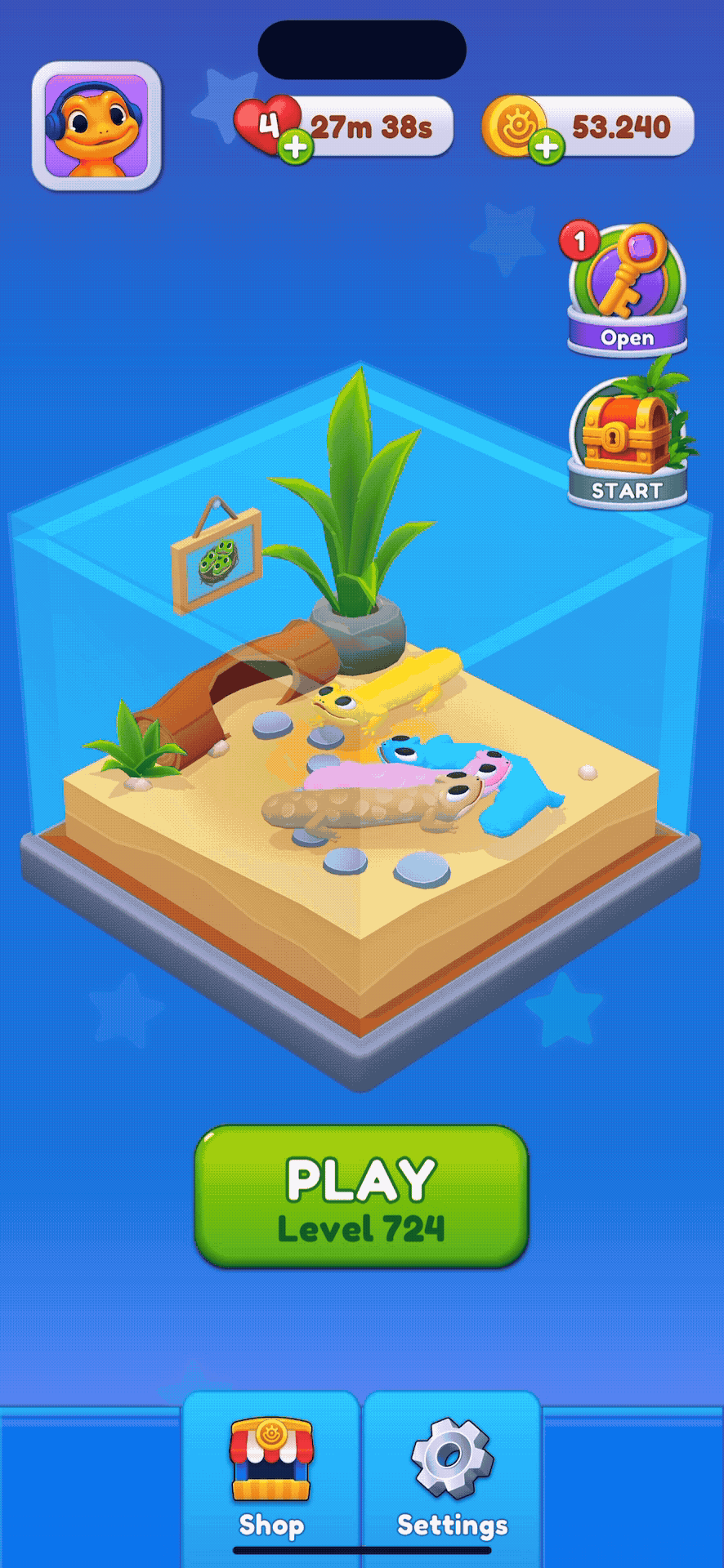Viewport: 724px width, 1568px height.
Task: Open the Settings tab
Action: pyautogui.click(x=452, y=1478)
